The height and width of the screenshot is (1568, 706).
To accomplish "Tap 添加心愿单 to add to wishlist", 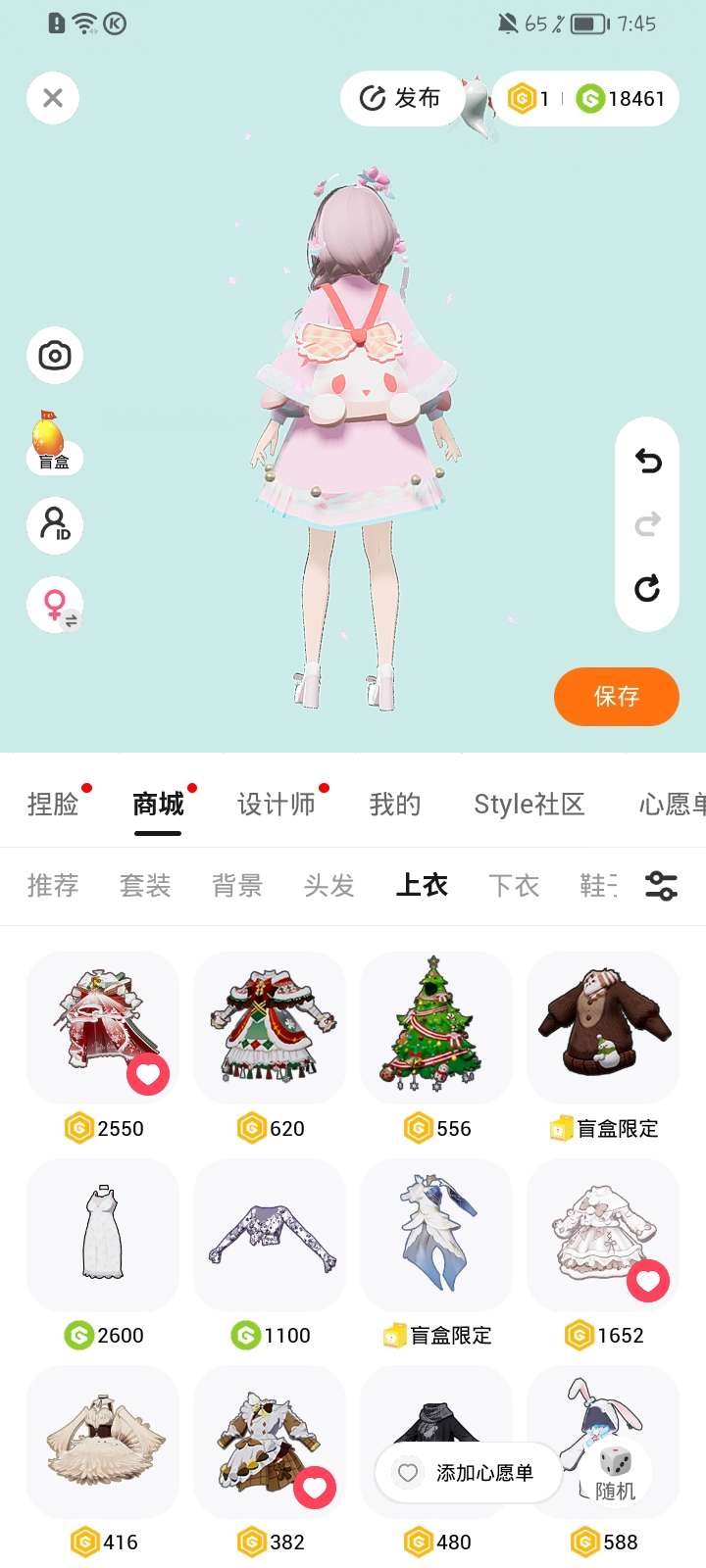I will [467, 1473].
